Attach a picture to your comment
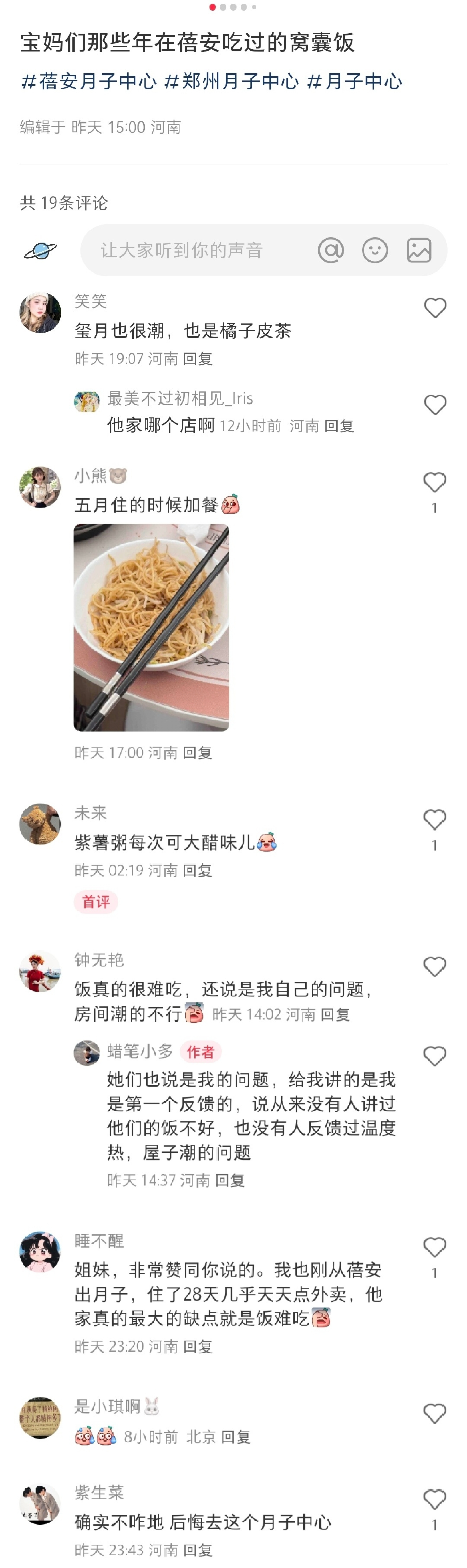The image size is (467, 1568). tap(419, 250)
